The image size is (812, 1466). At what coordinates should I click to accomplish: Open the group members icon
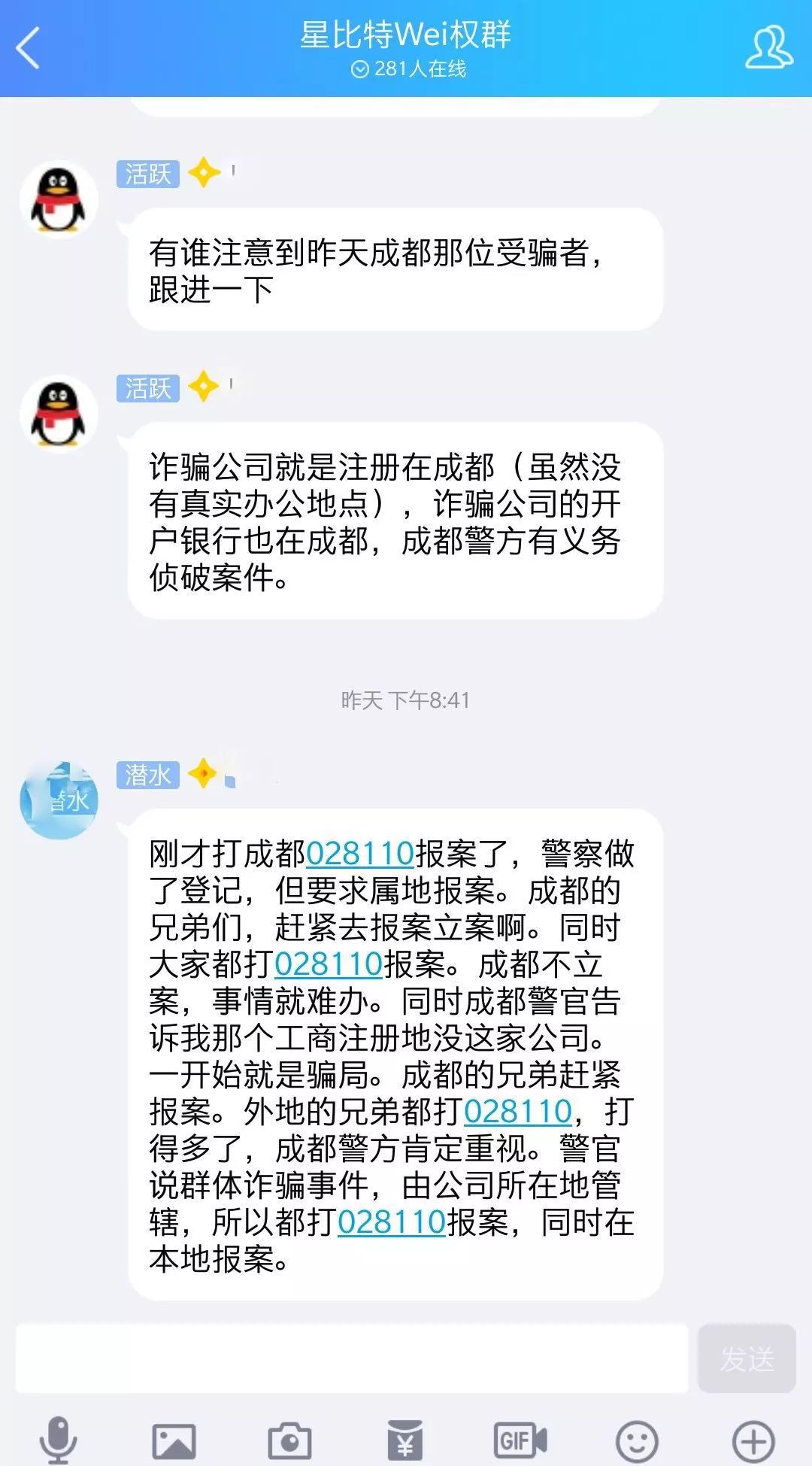[768, 48]
